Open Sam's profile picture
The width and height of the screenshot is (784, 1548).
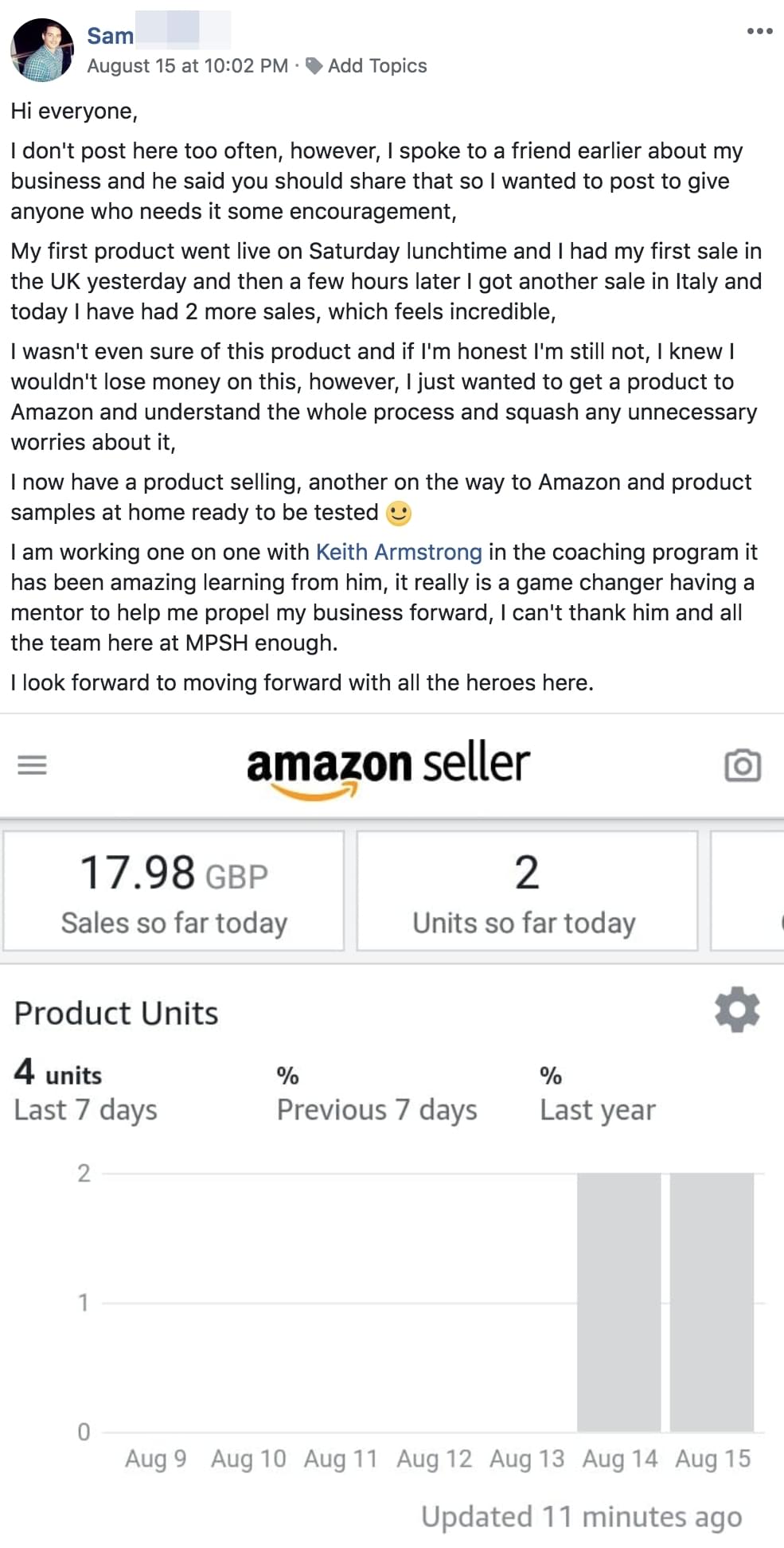tap(41, 50)
